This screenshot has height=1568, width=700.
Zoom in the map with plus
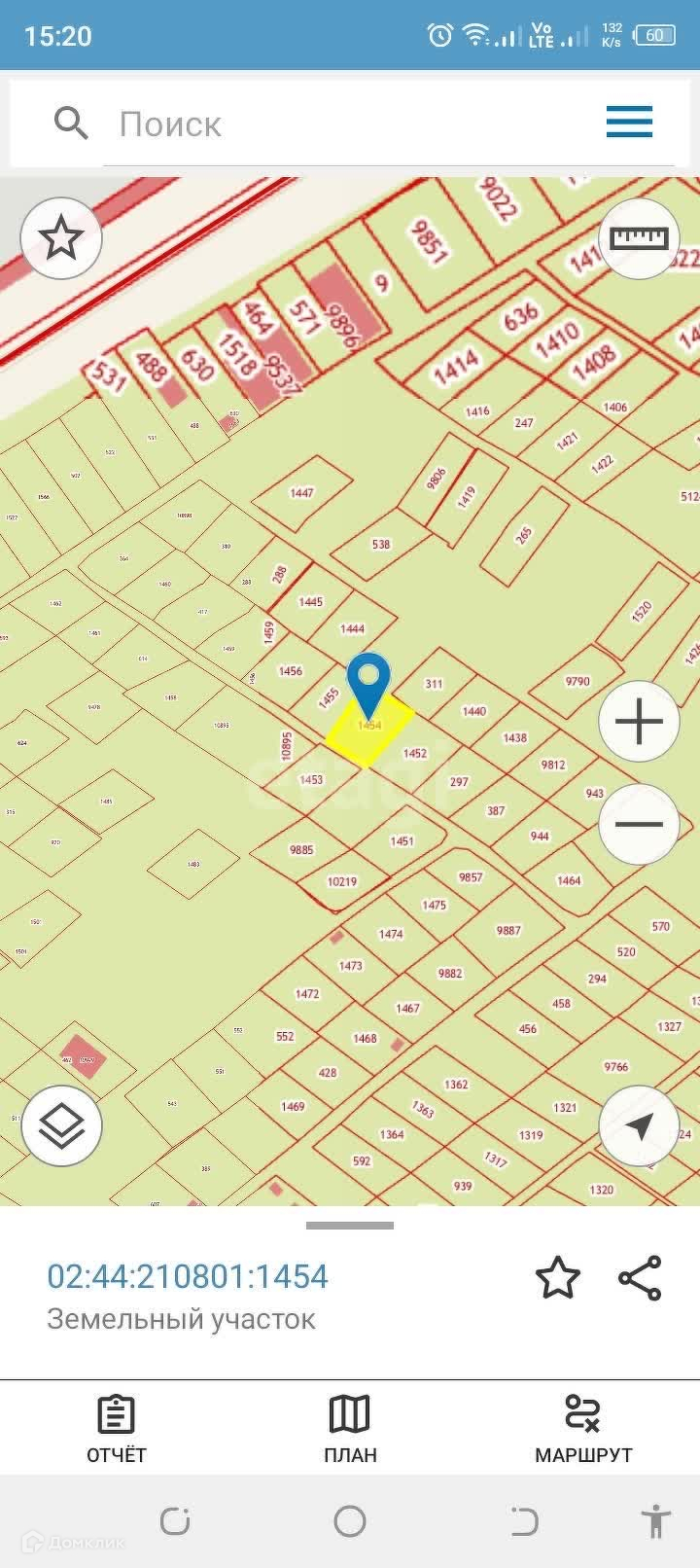click(x=639, y=722)
